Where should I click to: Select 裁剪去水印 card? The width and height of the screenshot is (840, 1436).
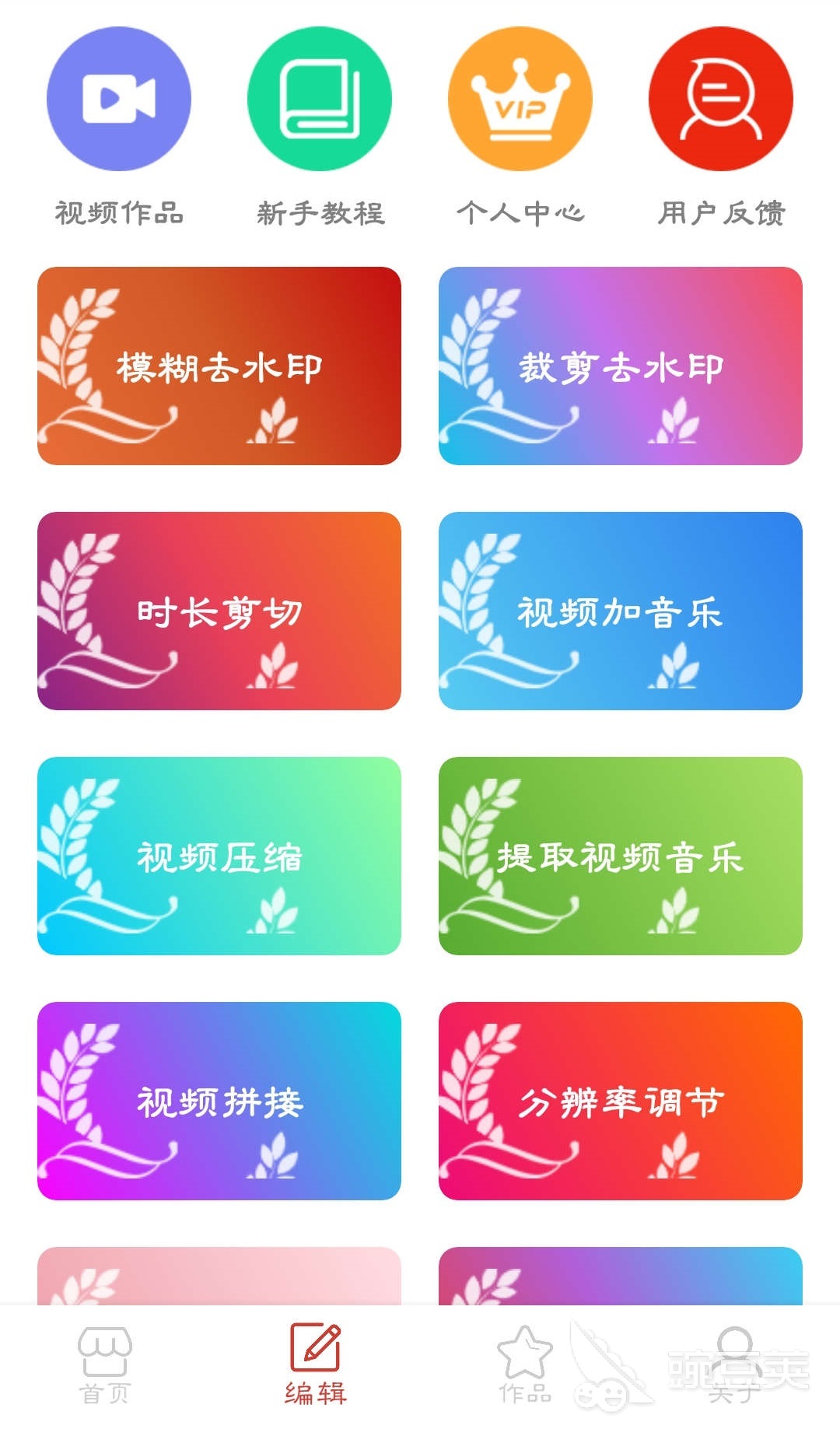pyautogui.click(x=620, y=366)
